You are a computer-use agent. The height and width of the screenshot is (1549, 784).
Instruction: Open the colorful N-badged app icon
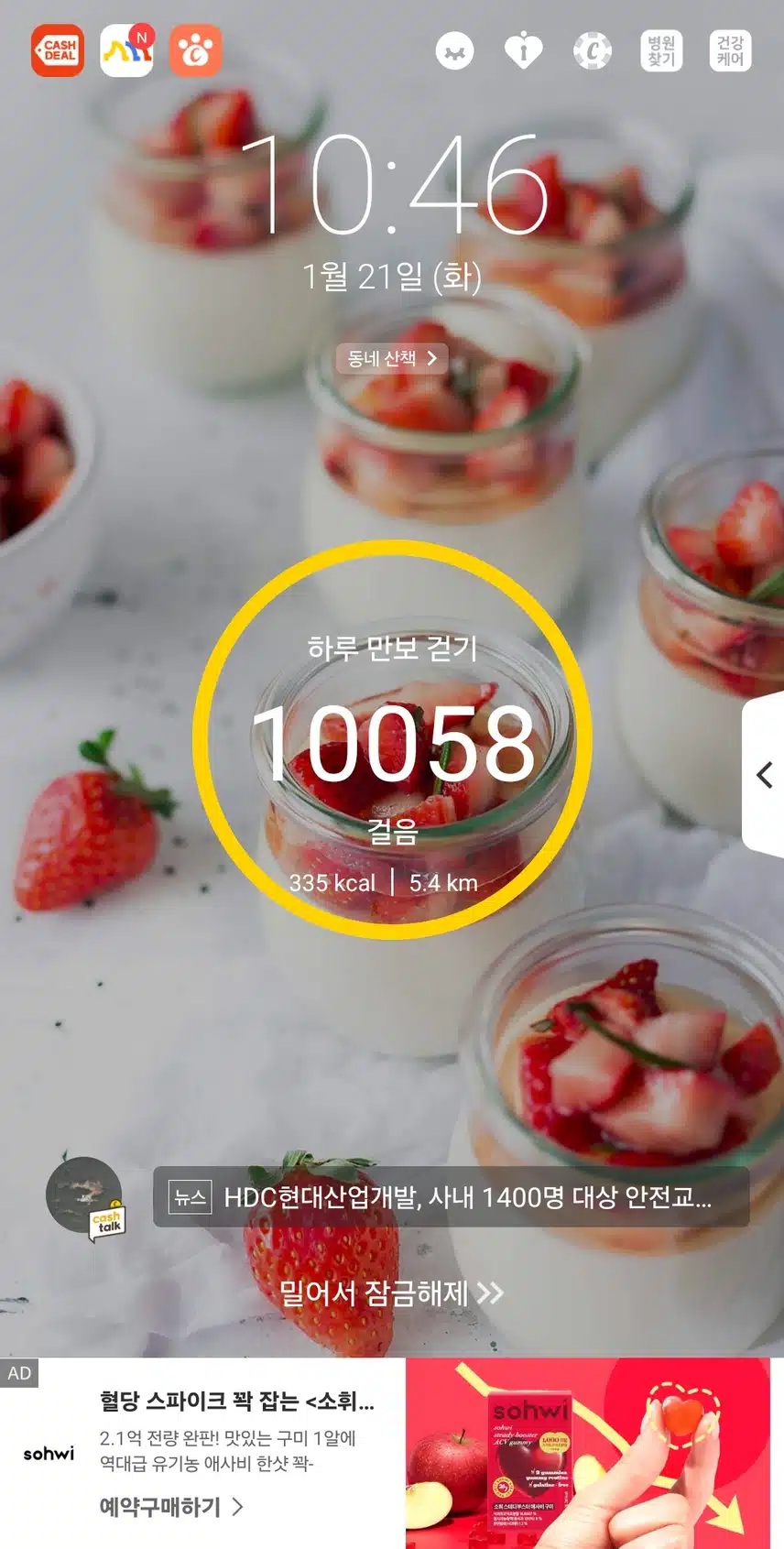coord(126,50)
